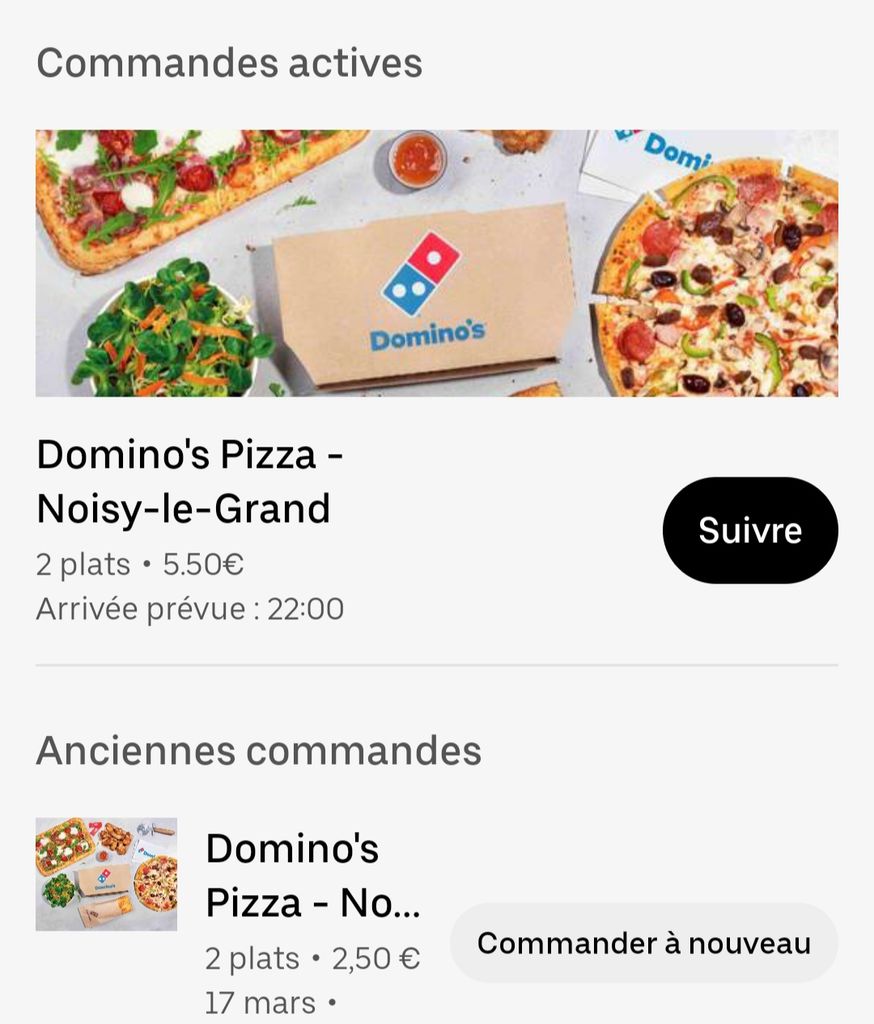
Task: Tap Suivre to track the active order
Action: pyautogui.click(x=750, y=530)
